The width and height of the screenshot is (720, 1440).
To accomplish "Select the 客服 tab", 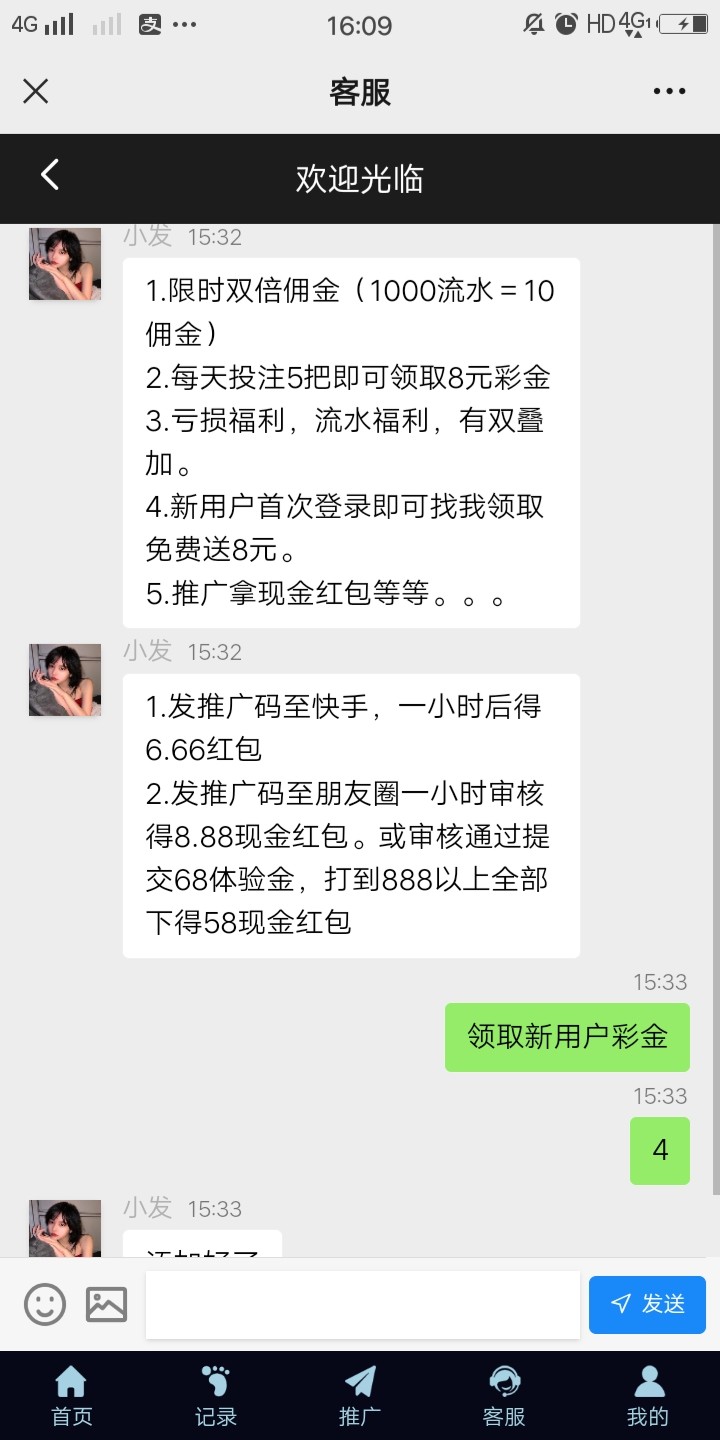I will 504,1396.
